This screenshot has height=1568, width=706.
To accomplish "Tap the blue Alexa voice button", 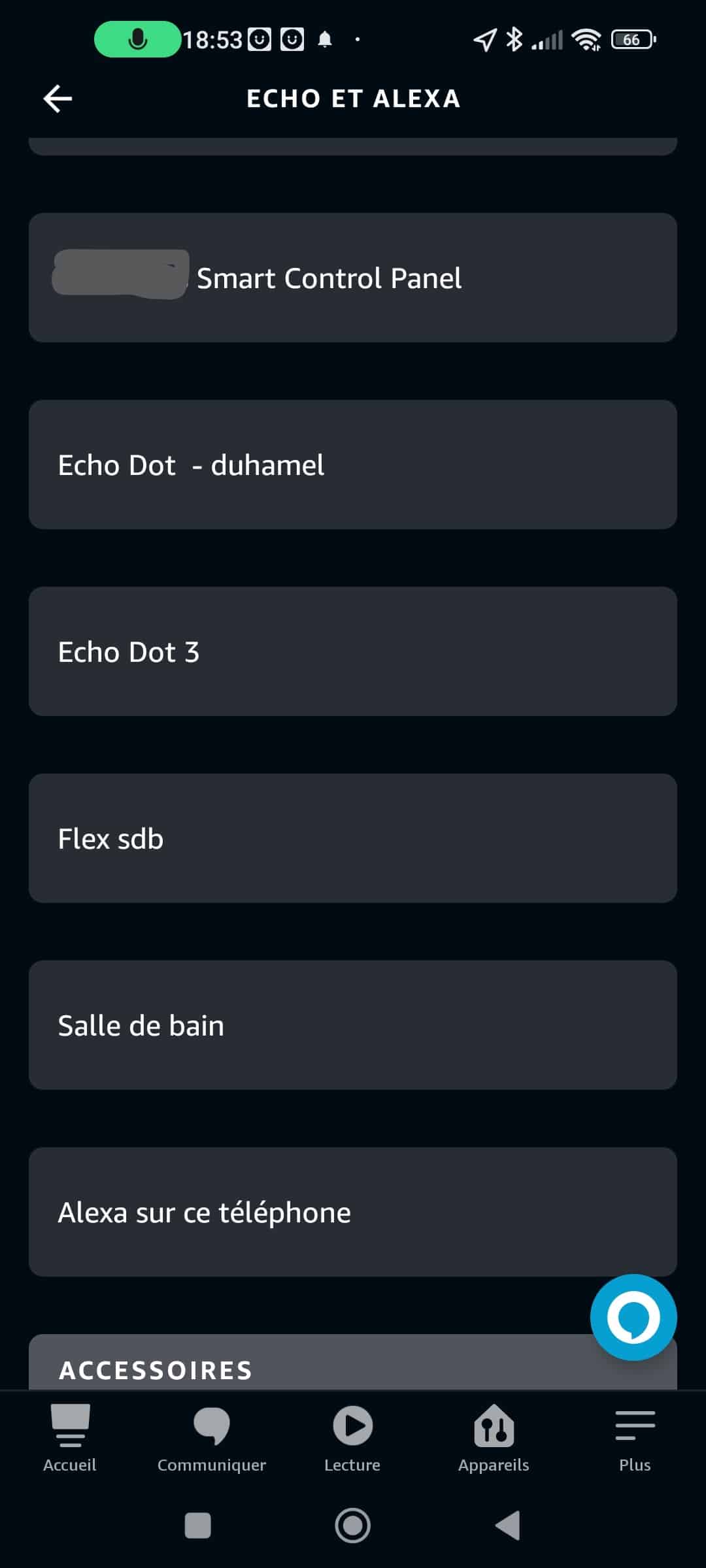I will pyautogui.click(x=633, y=1317).
